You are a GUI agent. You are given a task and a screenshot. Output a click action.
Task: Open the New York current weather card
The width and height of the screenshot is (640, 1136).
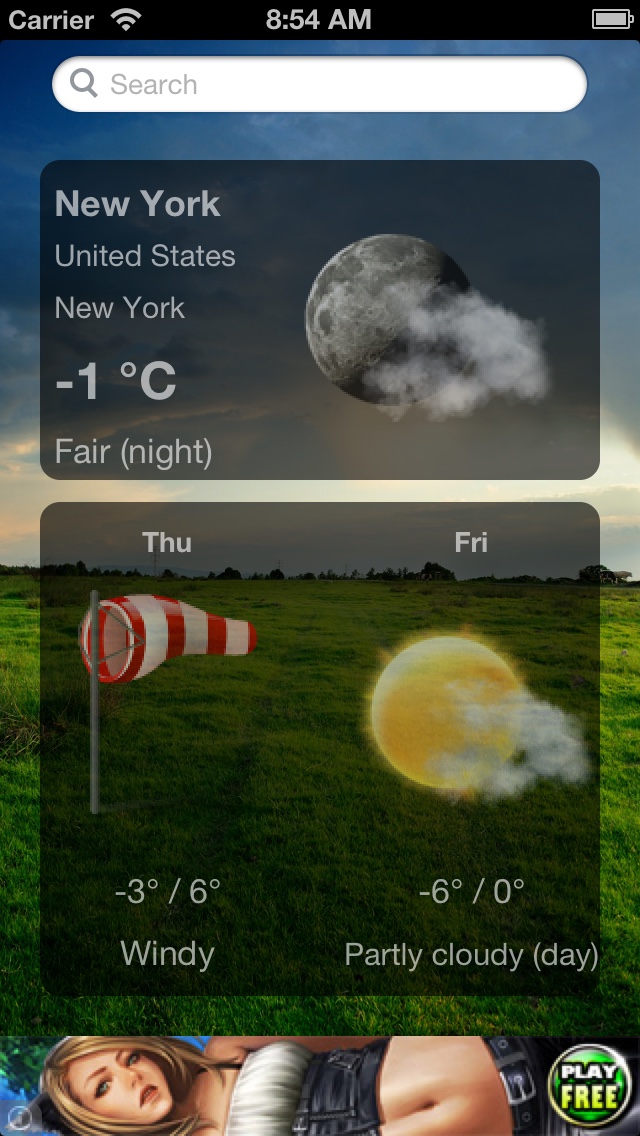pyautogui.click(x=320, y=320)
